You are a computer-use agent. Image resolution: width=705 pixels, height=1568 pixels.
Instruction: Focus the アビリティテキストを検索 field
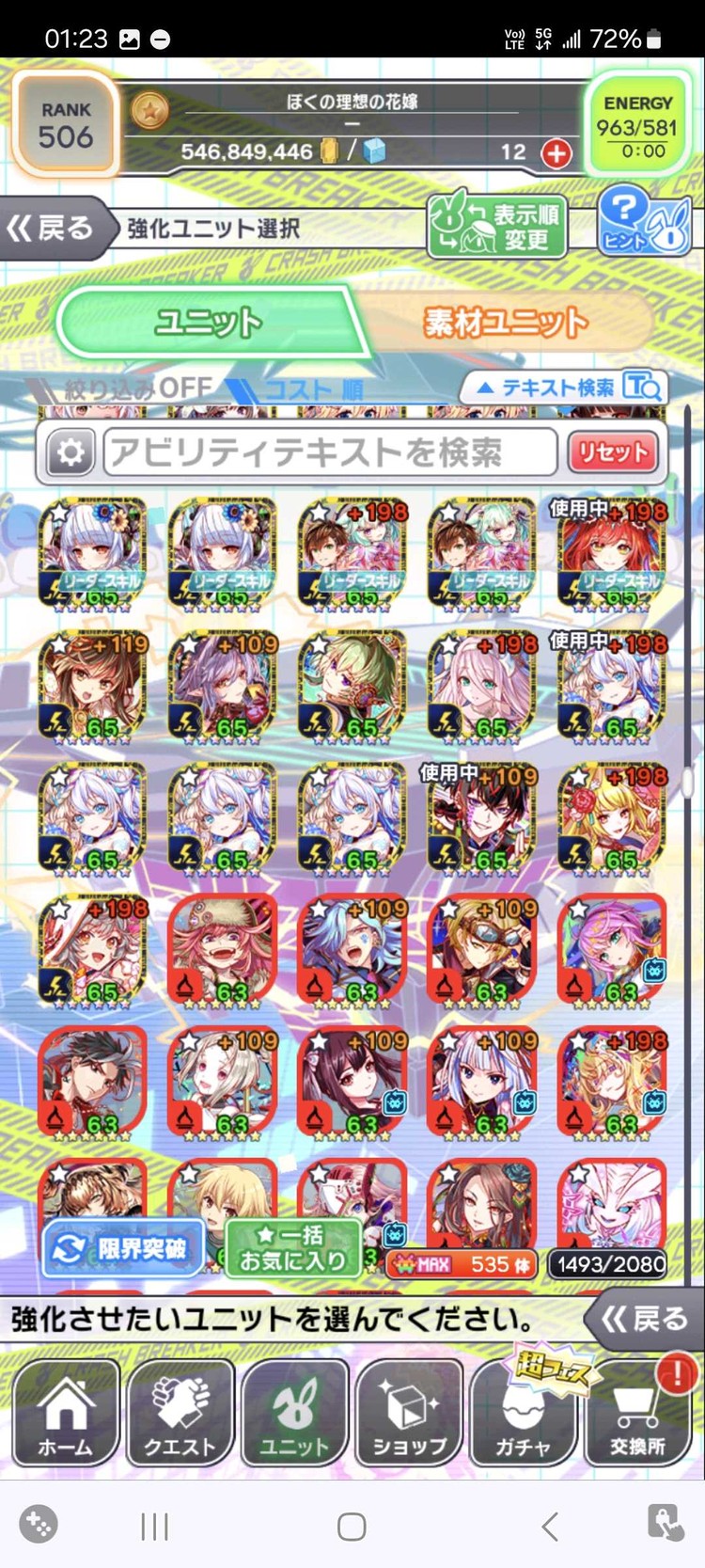[x=329, y=453]
